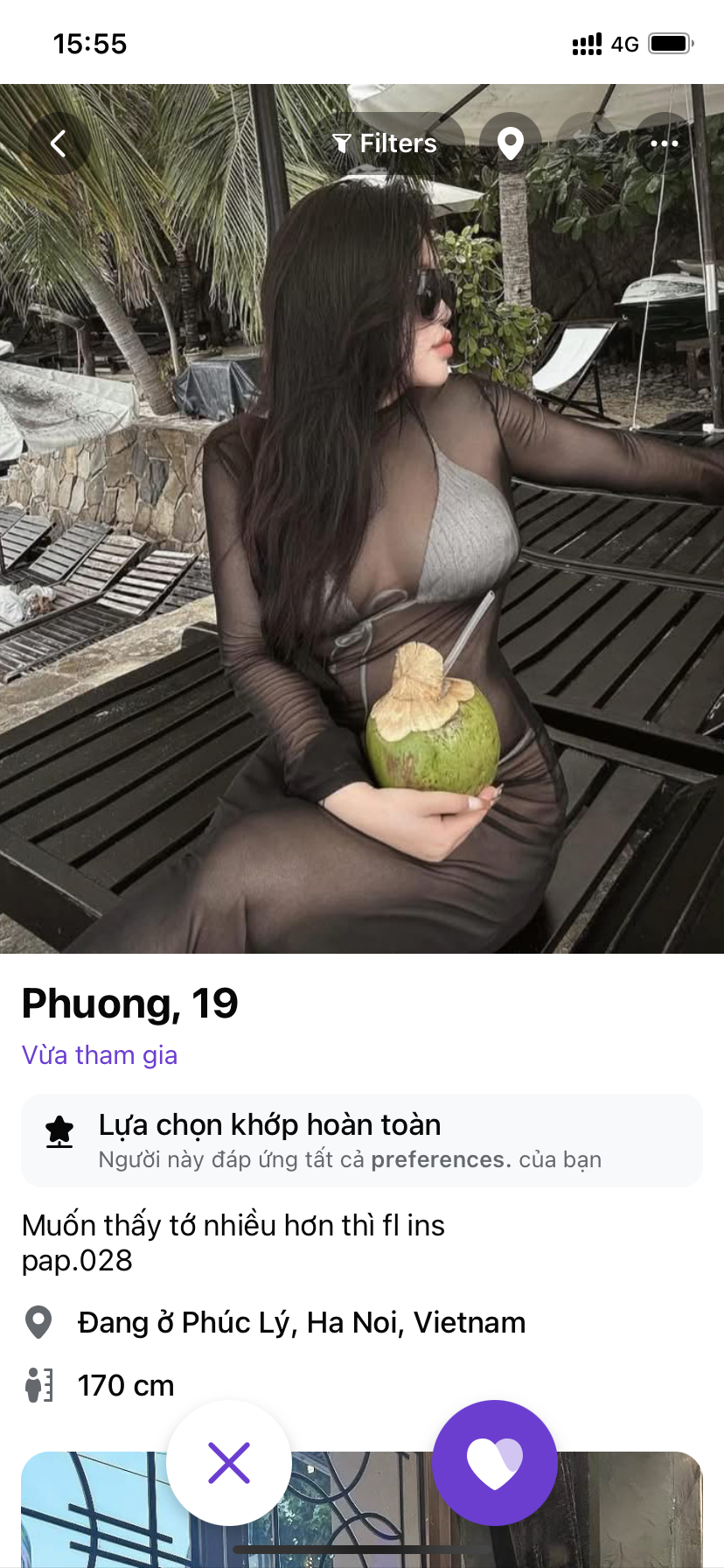Tap the undo last action icon
This screenshot has height=1568, width=724.
point(588,143)
